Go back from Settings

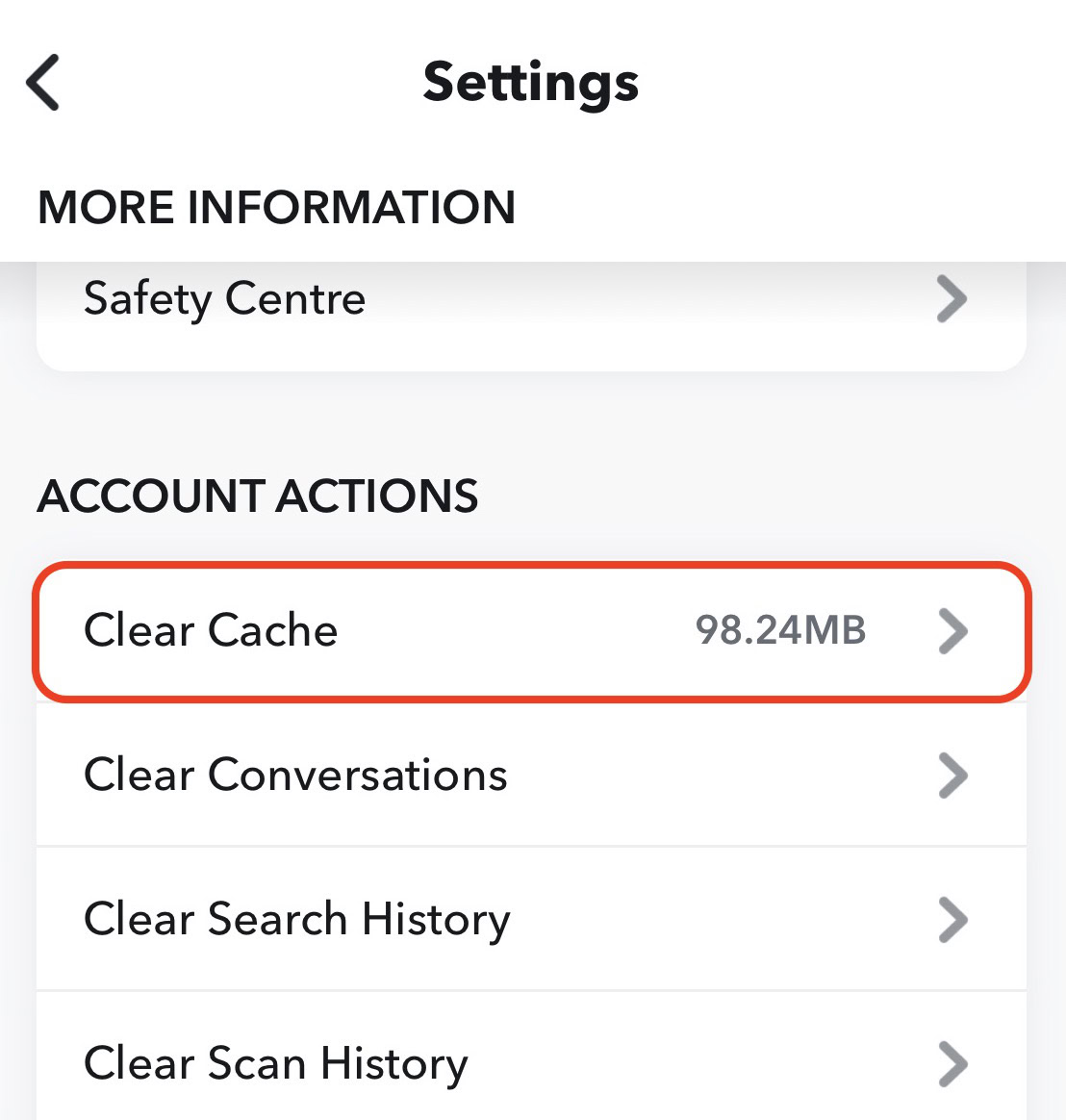43,83
